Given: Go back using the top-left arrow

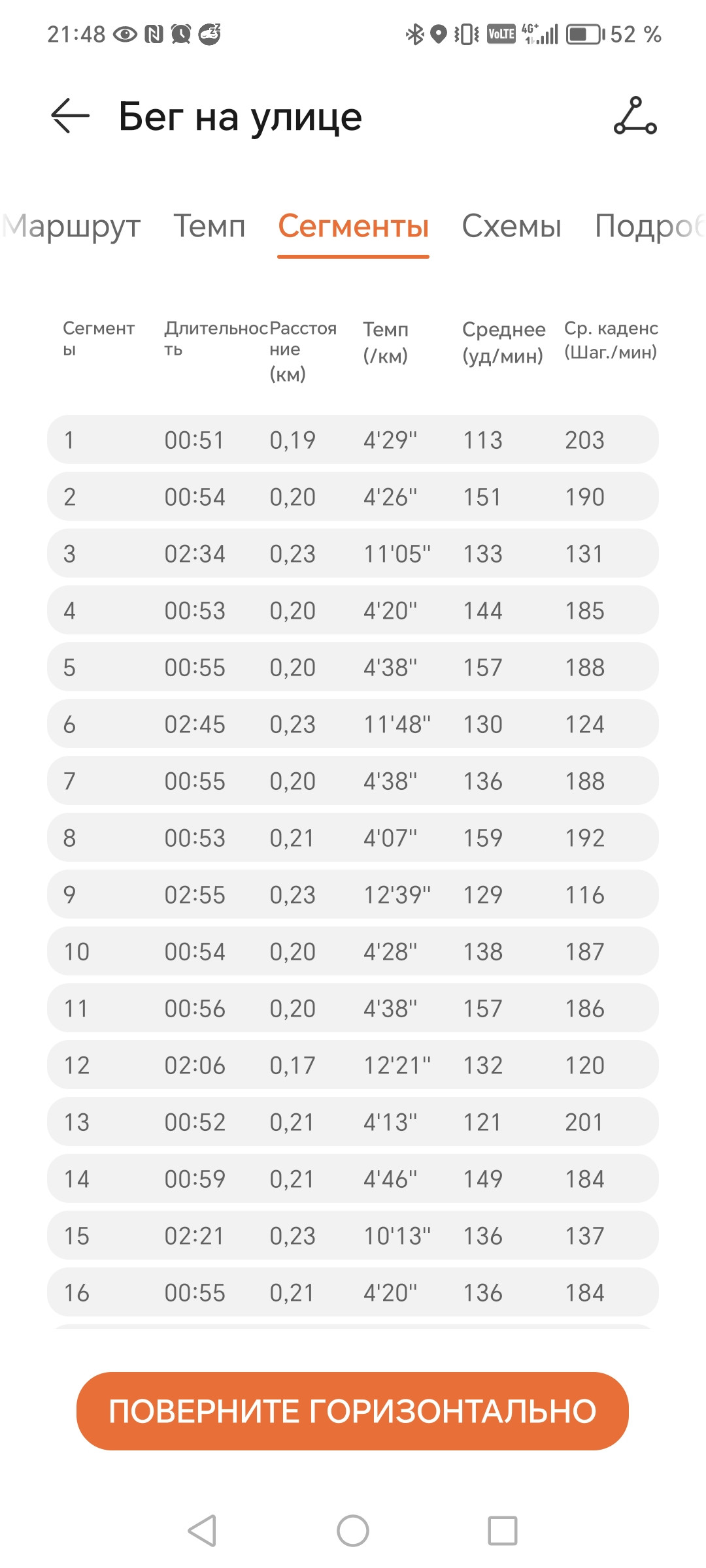Looking at the screenshot, I should 70,116.
